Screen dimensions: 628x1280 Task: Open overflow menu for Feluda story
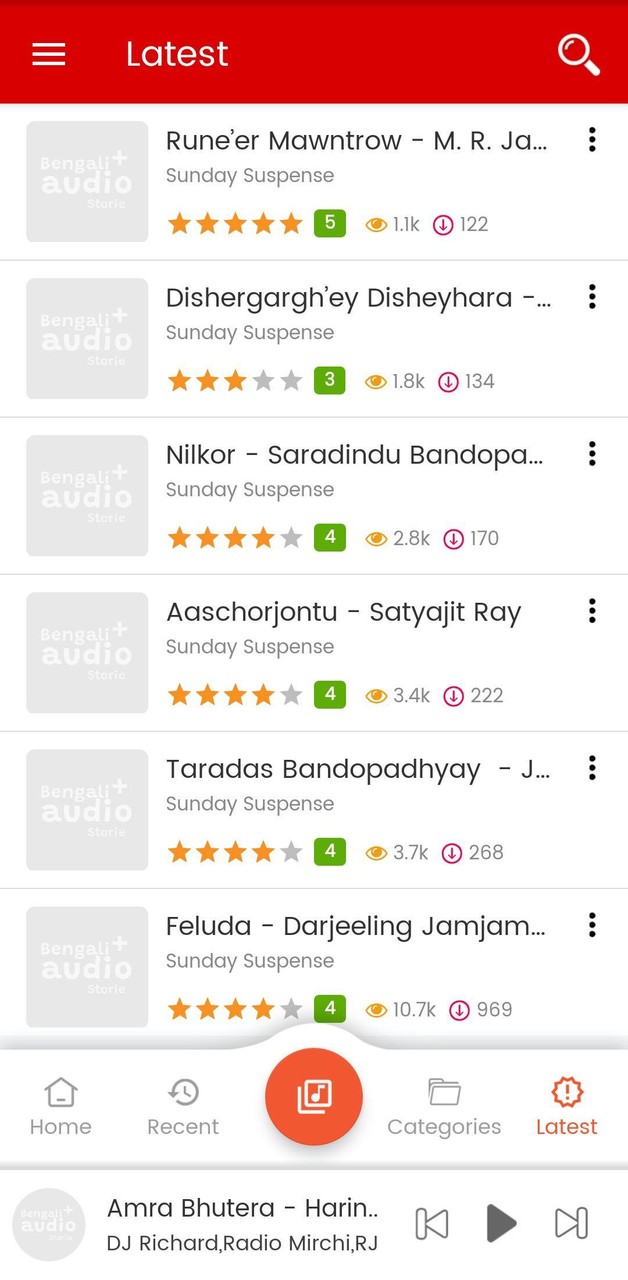click(x=592, y=925)
